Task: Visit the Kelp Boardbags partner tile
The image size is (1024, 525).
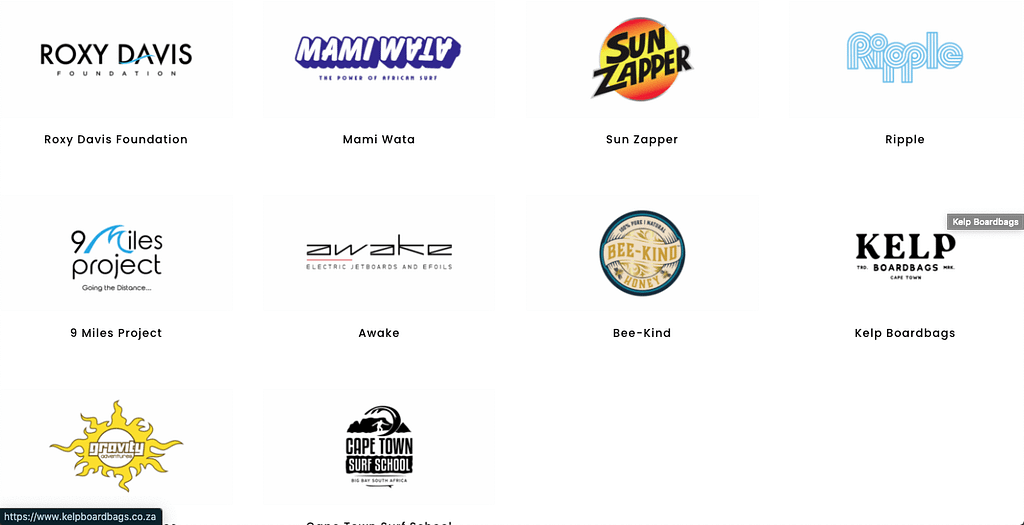Action: [905, 253]
